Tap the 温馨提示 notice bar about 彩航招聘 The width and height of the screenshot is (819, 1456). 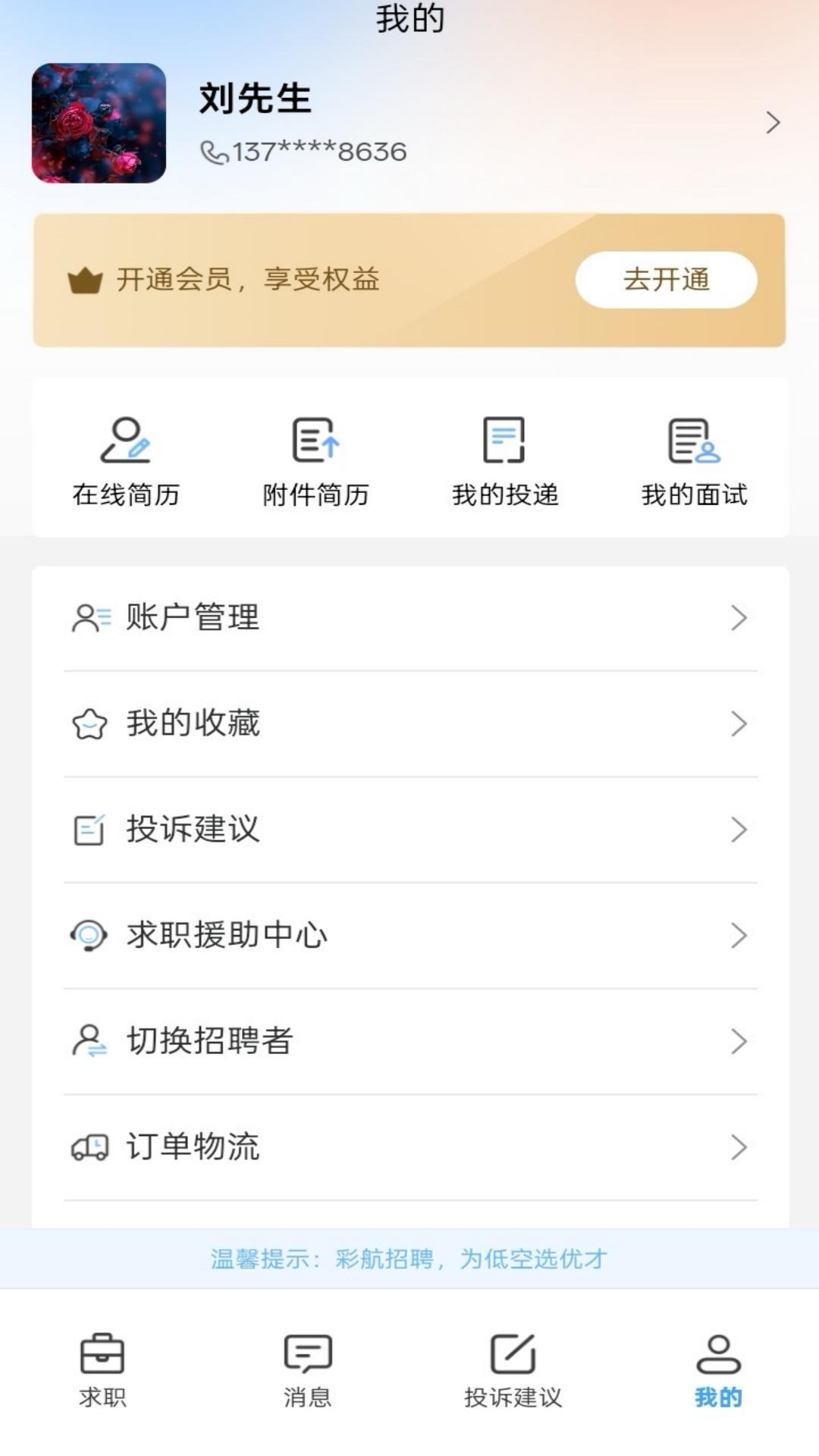pos(408,1259)
